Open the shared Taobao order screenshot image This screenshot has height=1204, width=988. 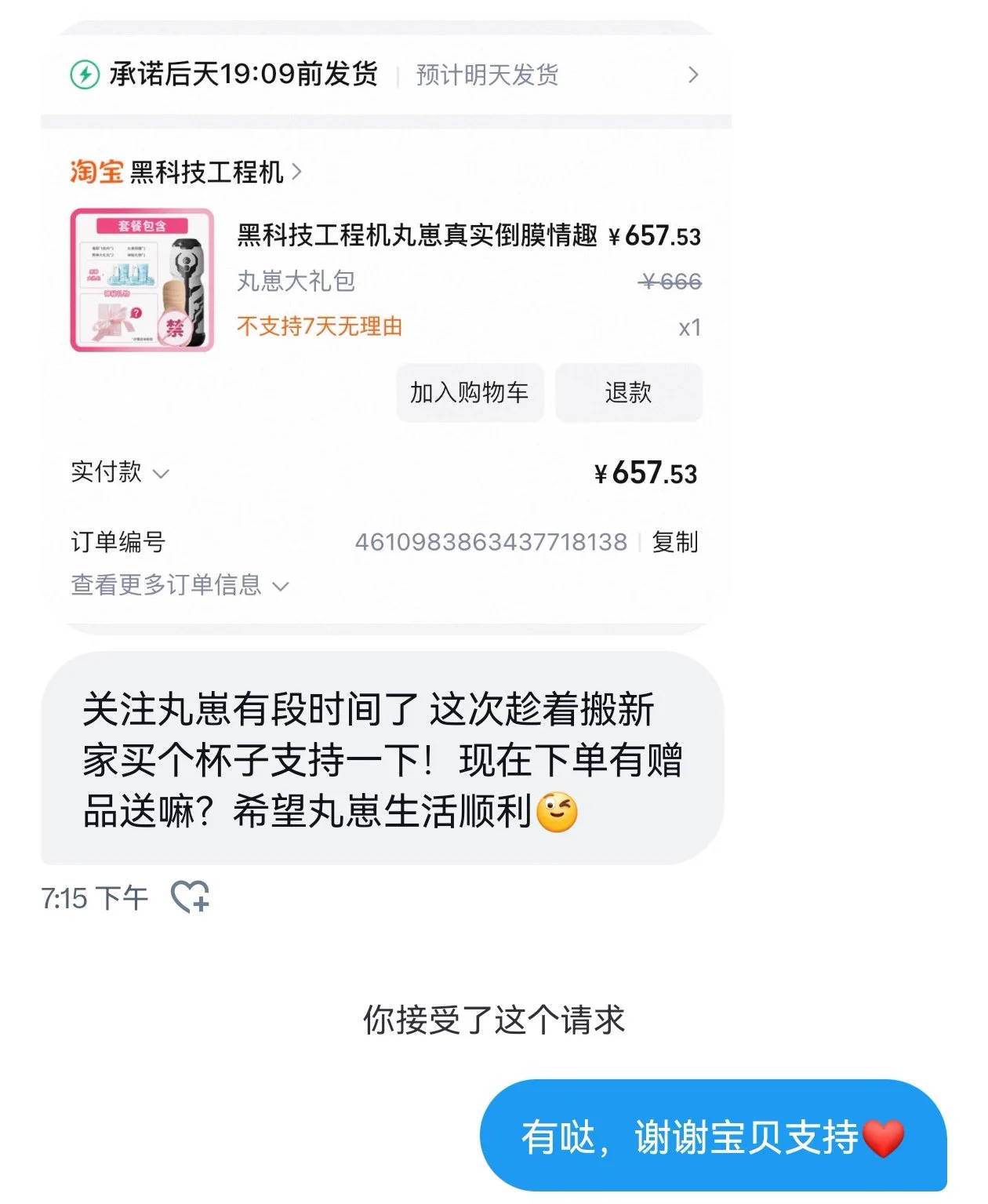click(384, 329)
